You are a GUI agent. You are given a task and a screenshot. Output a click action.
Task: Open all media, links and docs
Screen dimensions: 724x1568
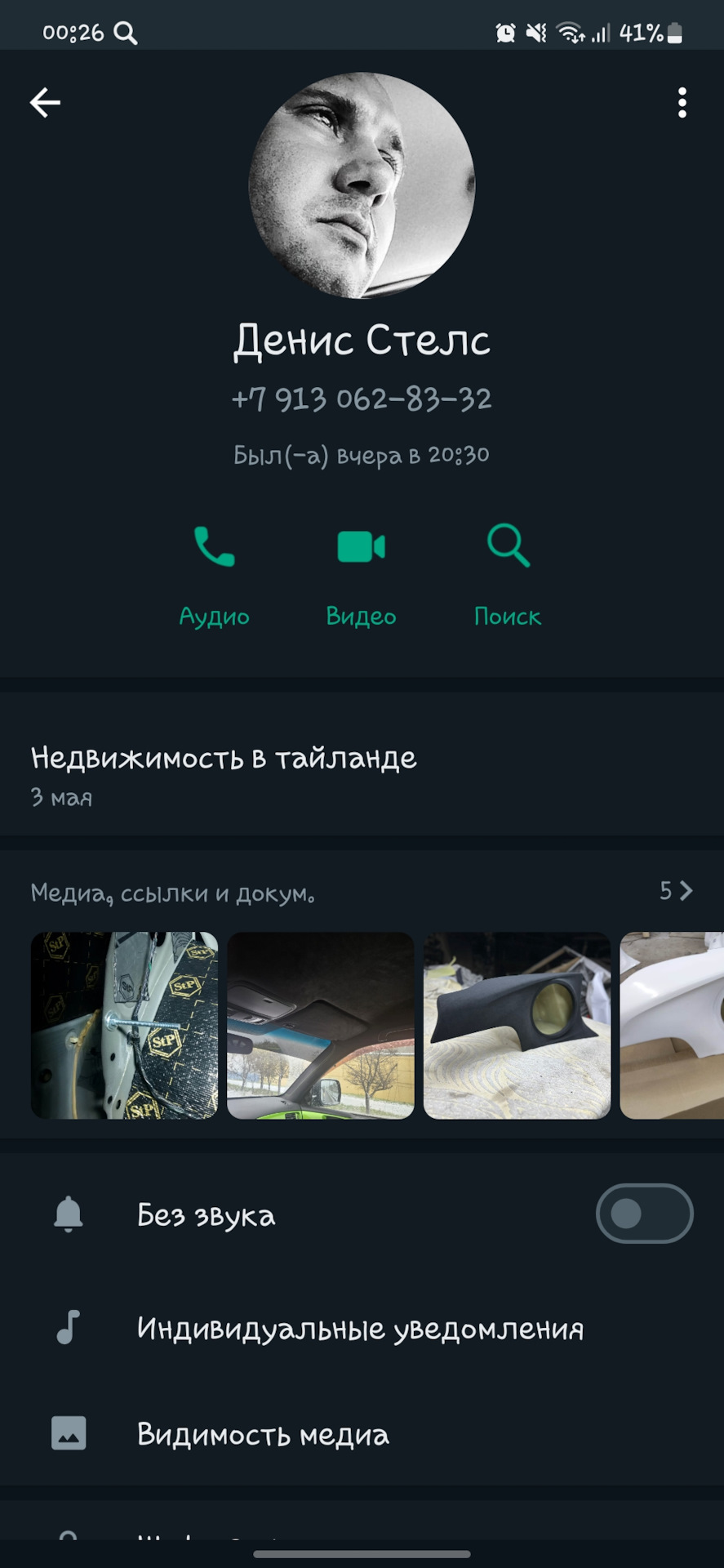point(675,891)
